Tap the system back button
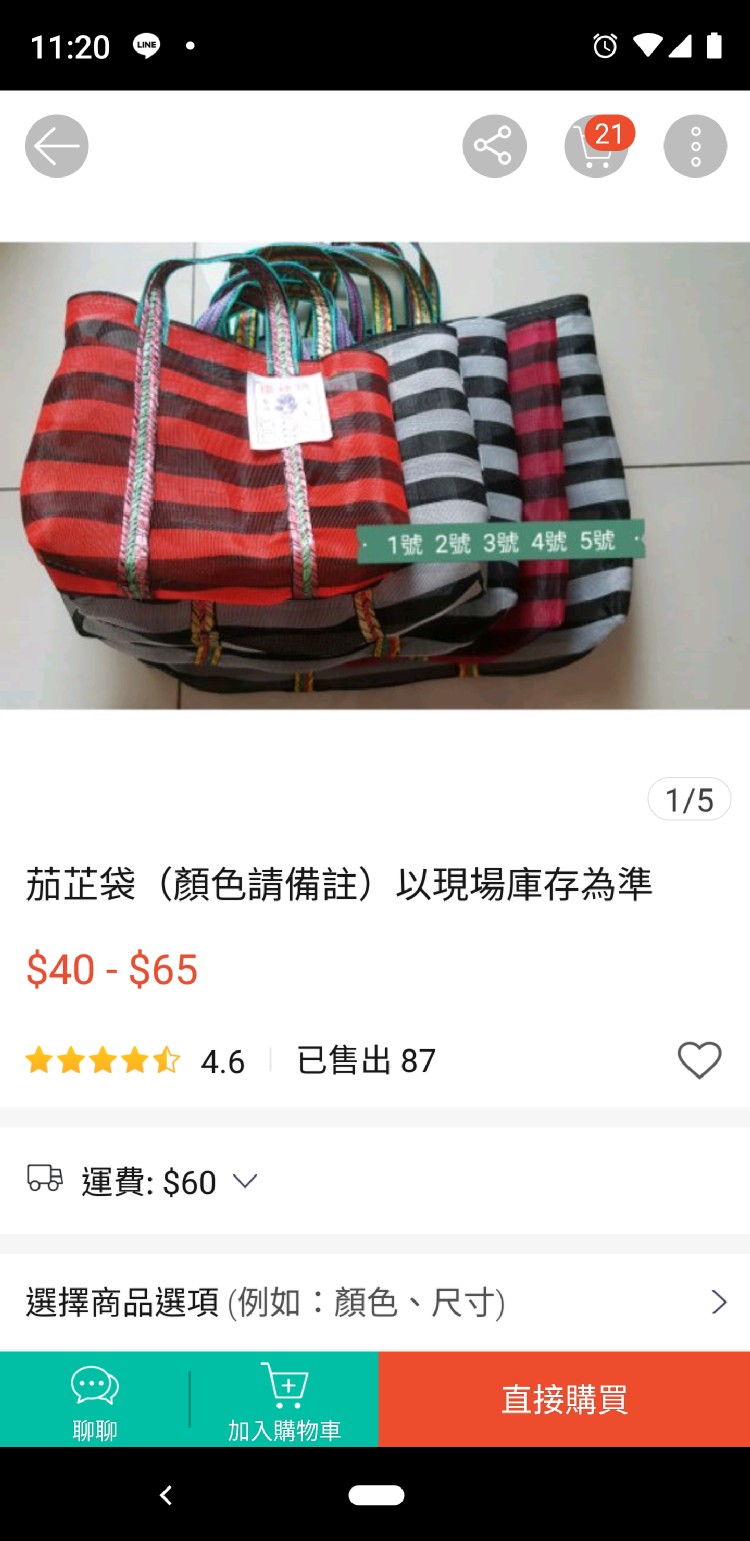This screenshot has width=750, height=1541. (166, 1495)
